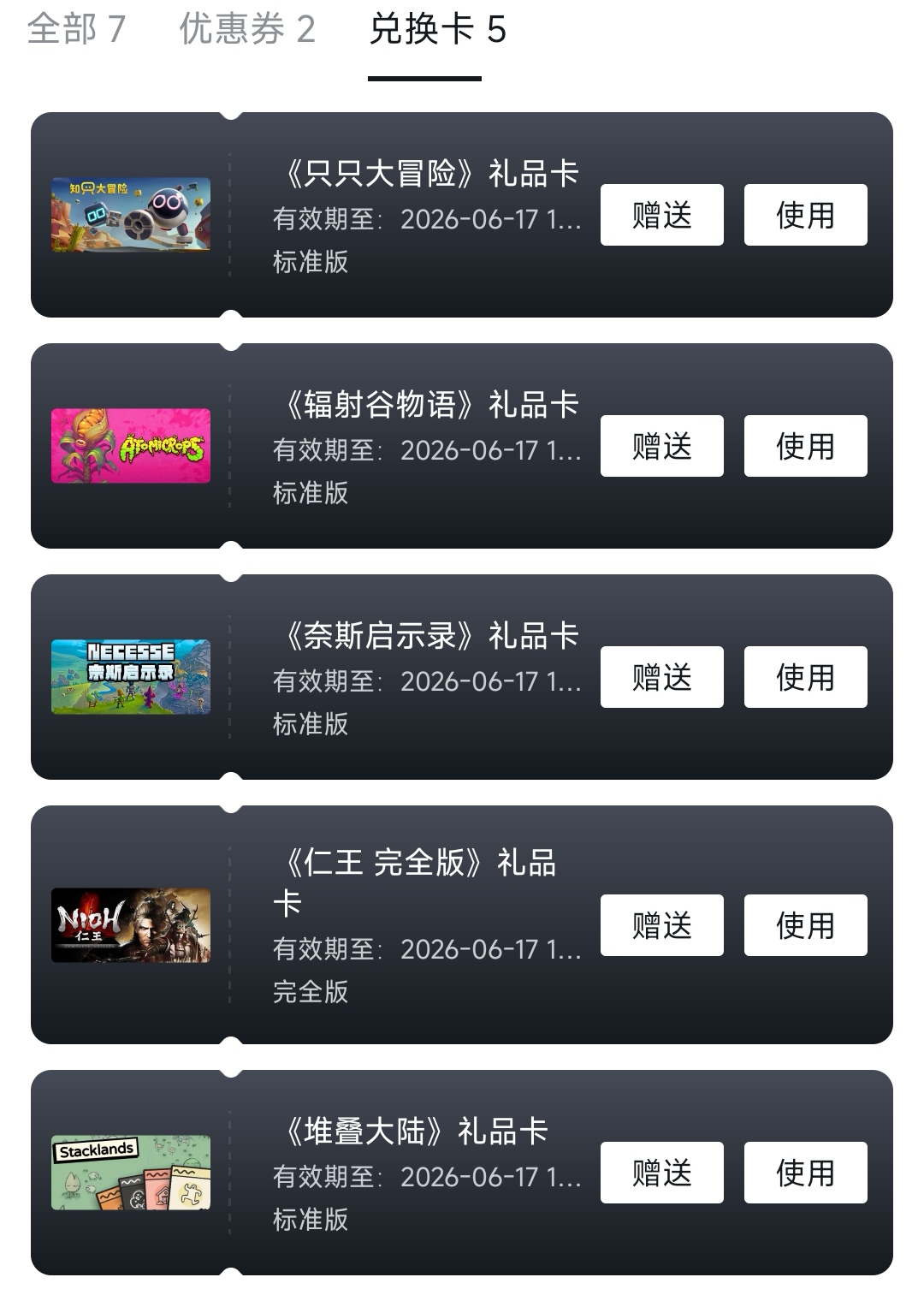
Task: Click 使用 on the 《仁王 完全版》 card
Action: tap(804, 925)
